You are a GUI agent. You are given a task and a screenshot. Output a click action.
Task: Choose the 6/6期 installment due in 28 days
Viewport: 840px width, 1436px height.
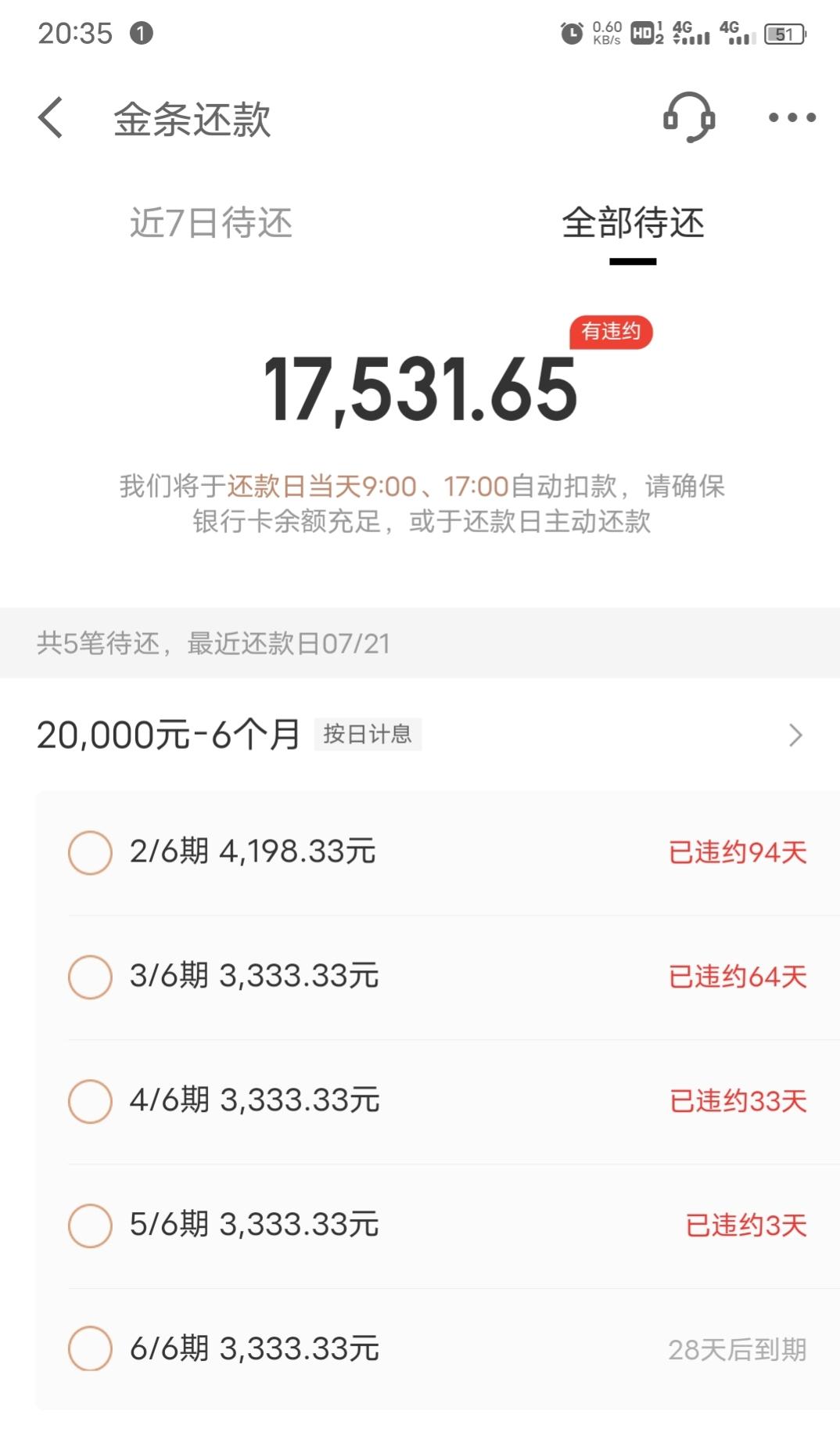90,1348
